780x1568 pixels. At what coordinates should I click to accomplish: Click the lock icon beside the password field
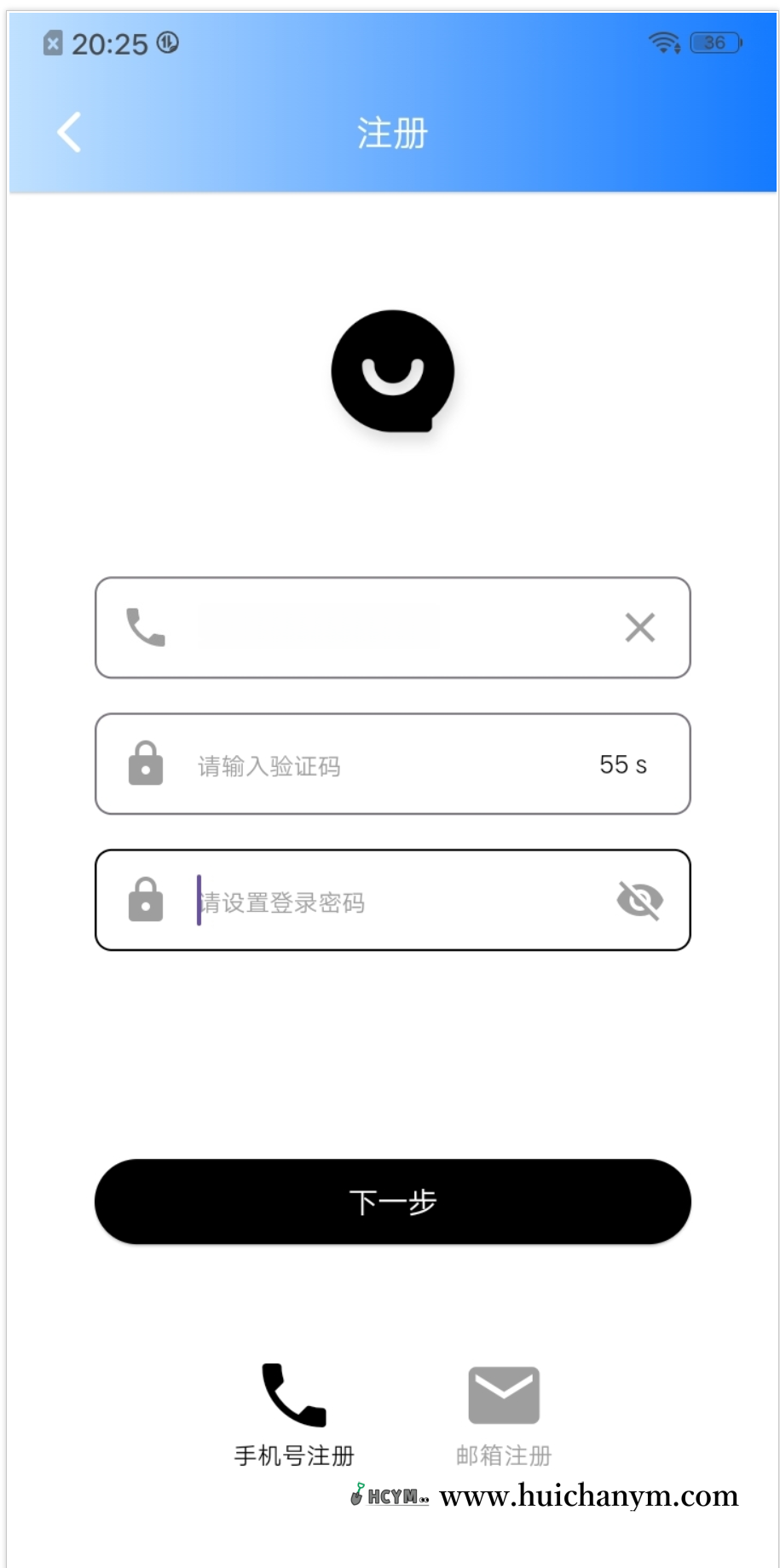pyautogui.click(x=145, y=901)
